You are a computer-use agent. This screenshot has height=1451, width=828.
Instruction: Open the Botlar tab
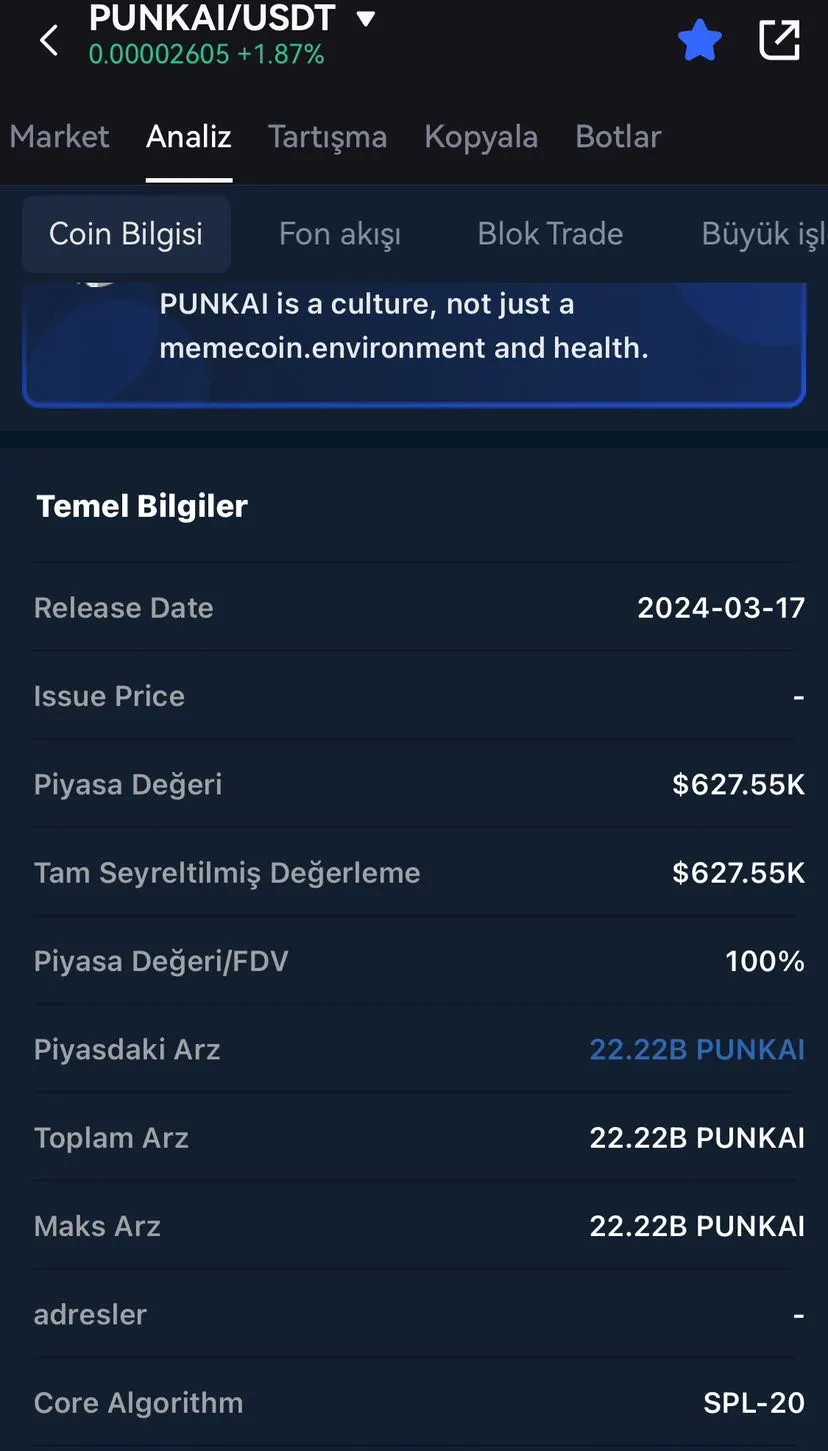[618, 137]
